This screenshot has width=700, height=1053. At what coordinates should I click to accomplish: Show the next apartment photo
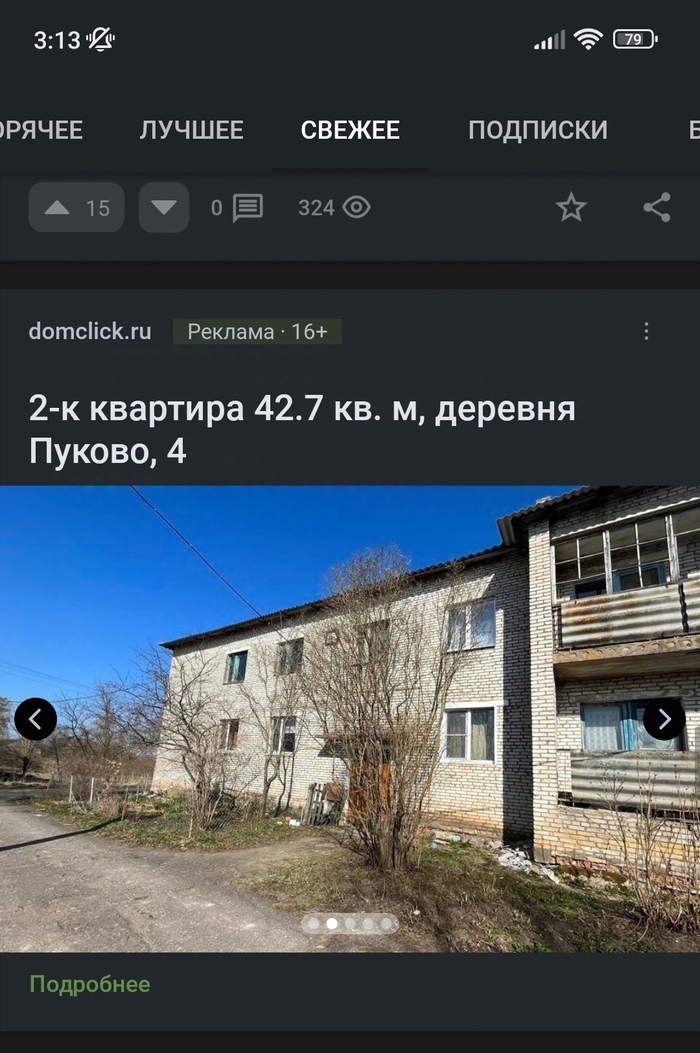click(x=664, y=719)
